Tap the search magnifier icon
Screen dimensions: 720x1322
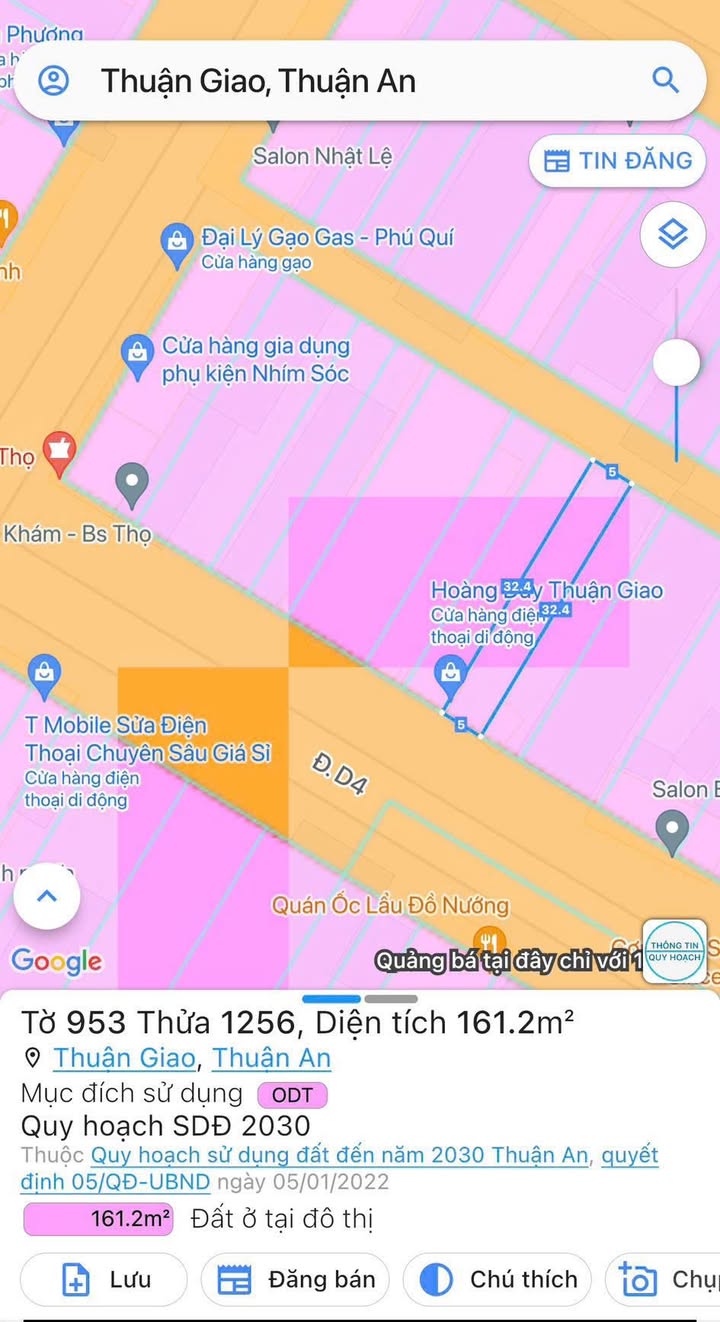pos(665,80)
